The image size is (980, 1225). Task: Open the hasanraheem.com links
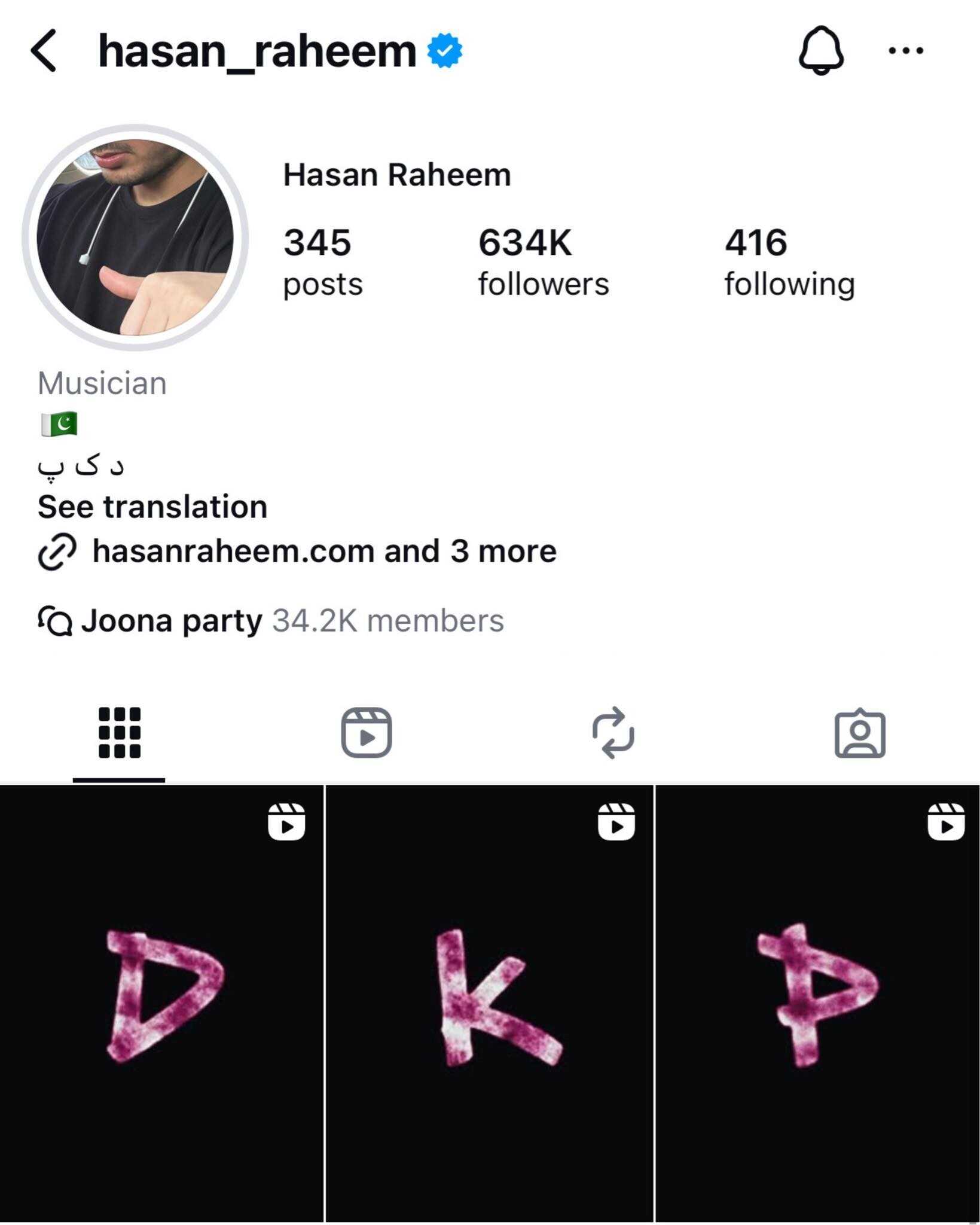324,551
